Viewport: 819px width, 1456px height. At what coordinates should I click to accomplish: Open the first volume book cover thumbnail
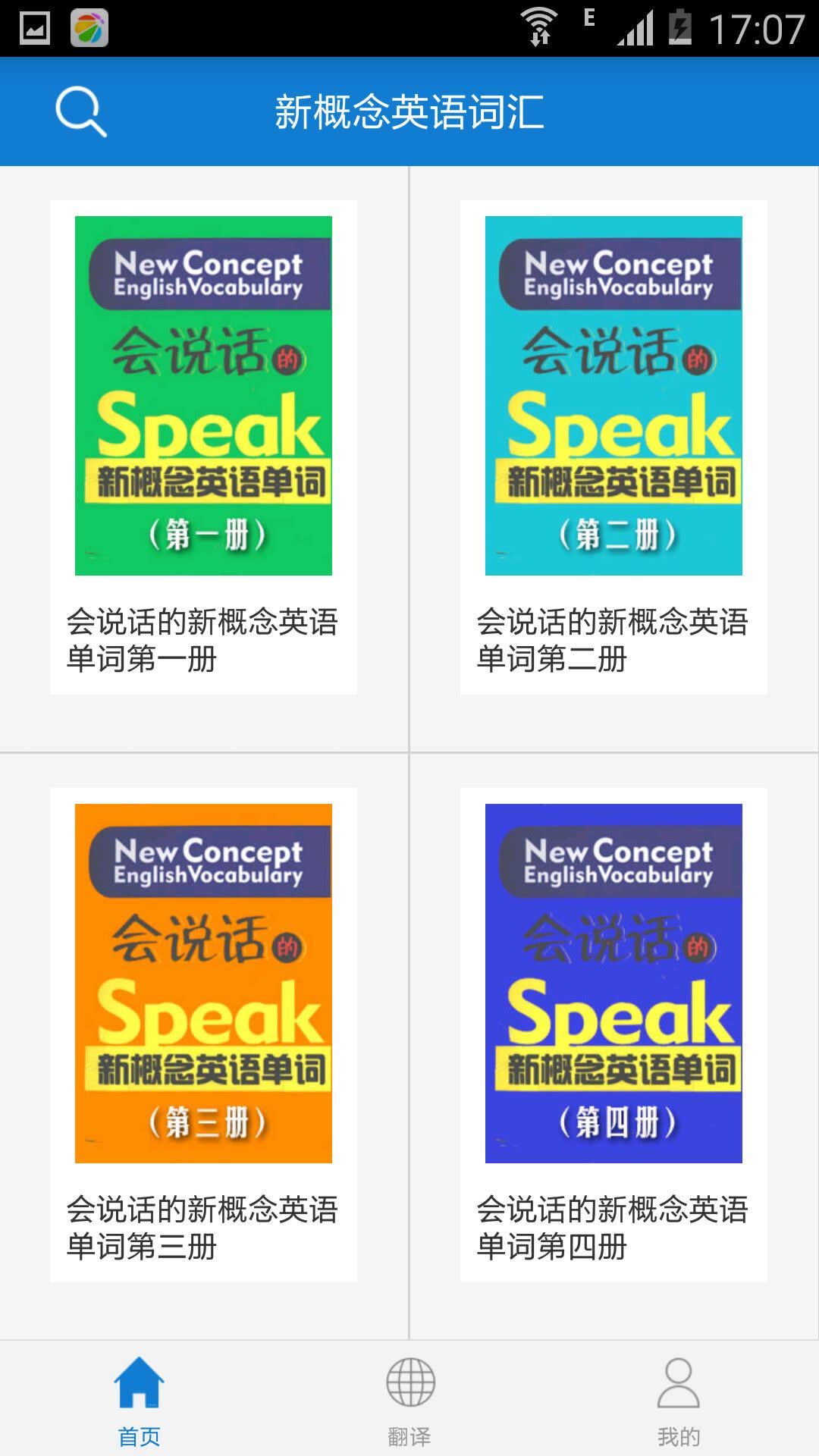click(202, 396)
